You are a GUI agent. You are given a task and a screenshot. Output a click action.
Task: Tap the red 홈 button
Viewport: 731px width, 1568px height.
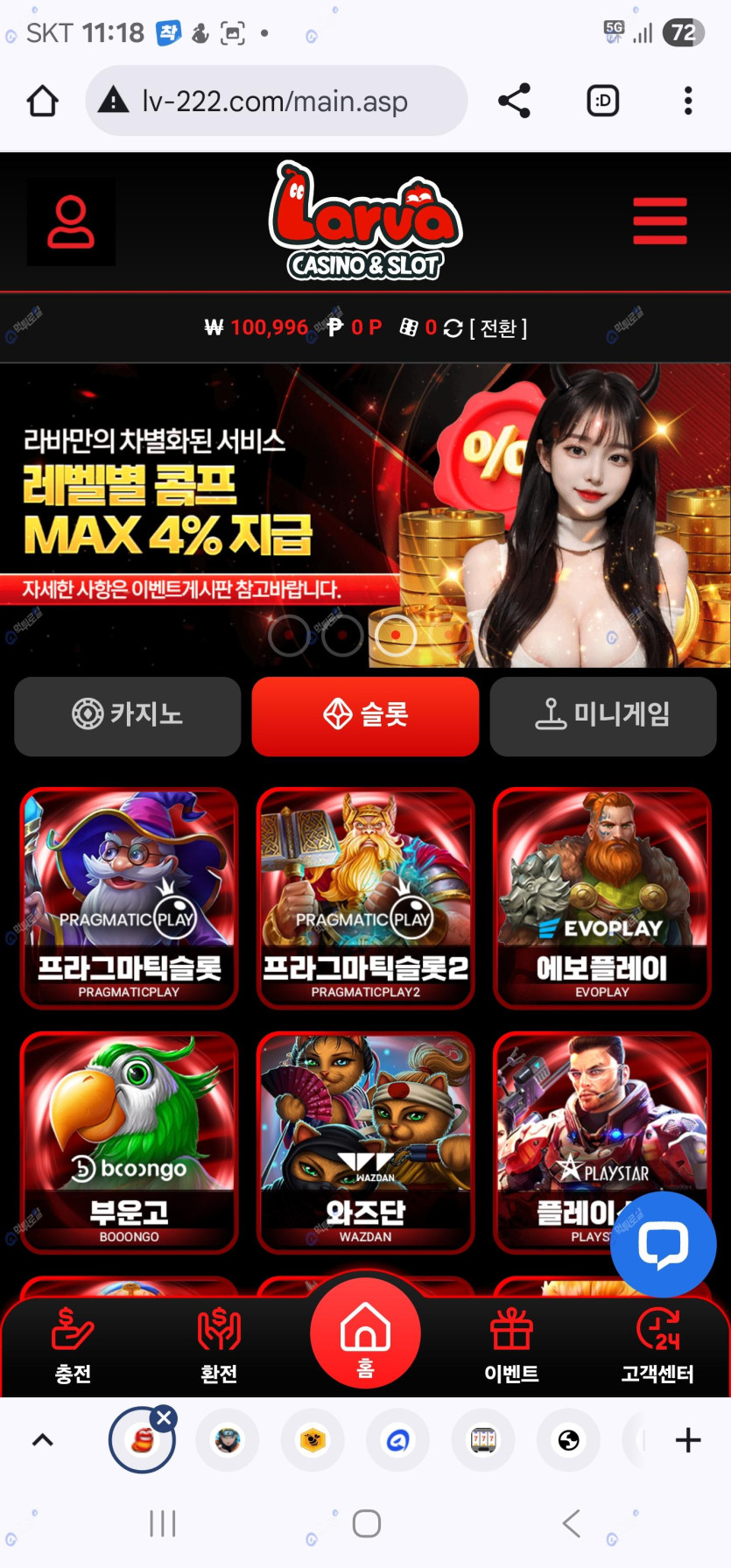[x=365, y=1333]
